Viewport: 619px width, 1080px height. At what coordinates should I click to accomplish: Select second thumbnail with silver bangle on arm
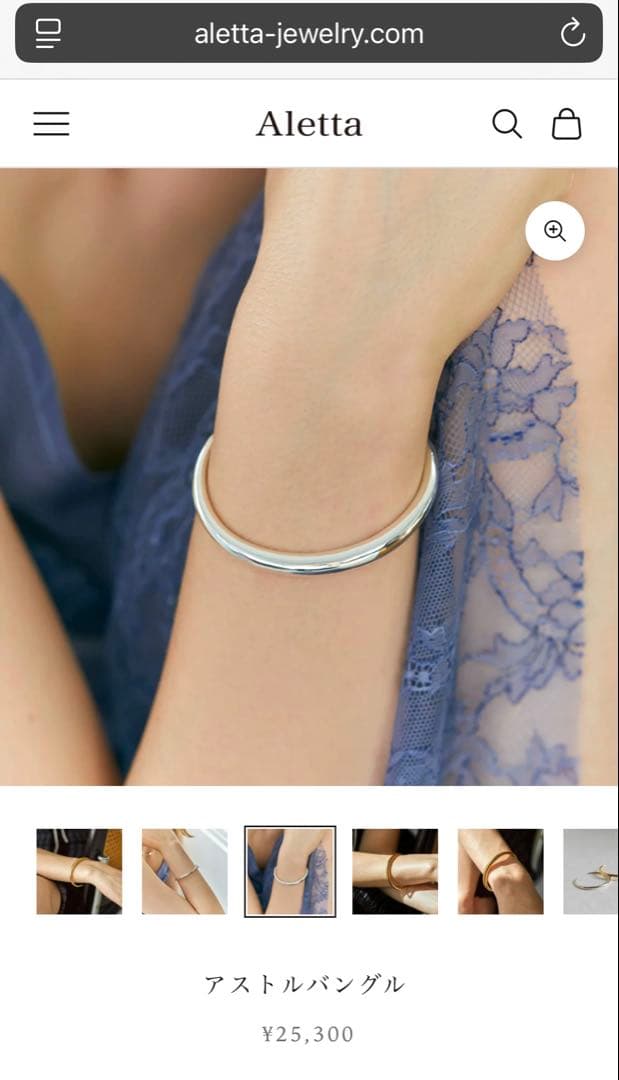pyautogui.click(x=184, y=871)
